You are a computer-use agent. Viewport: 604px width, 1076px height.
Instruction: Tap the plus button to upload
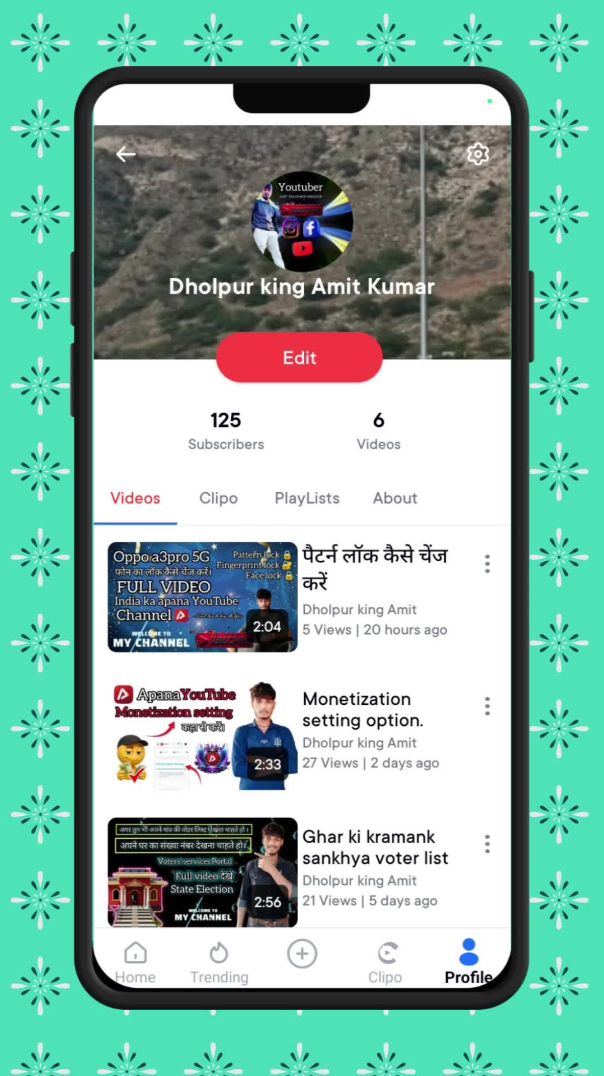(302, 954)
